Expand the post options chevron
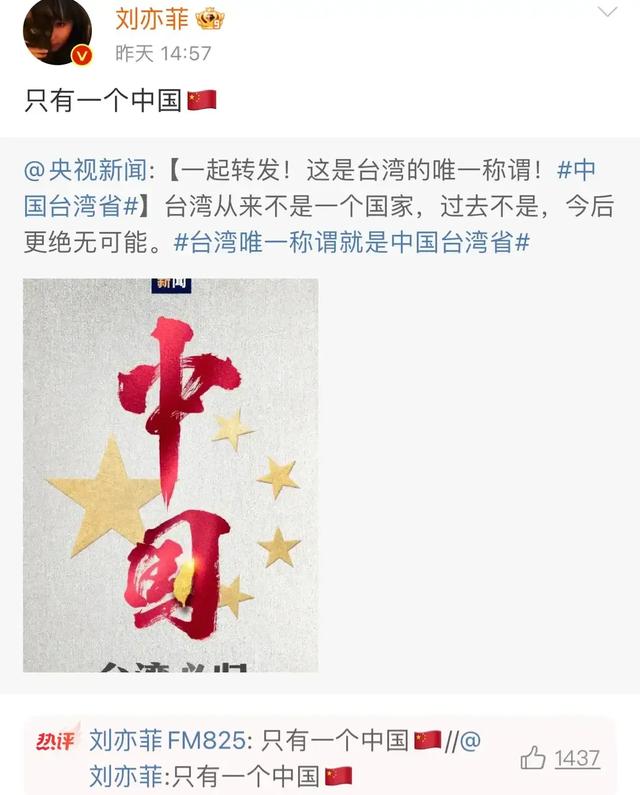This screenshot has width=640, height=795. click(607, 12)
